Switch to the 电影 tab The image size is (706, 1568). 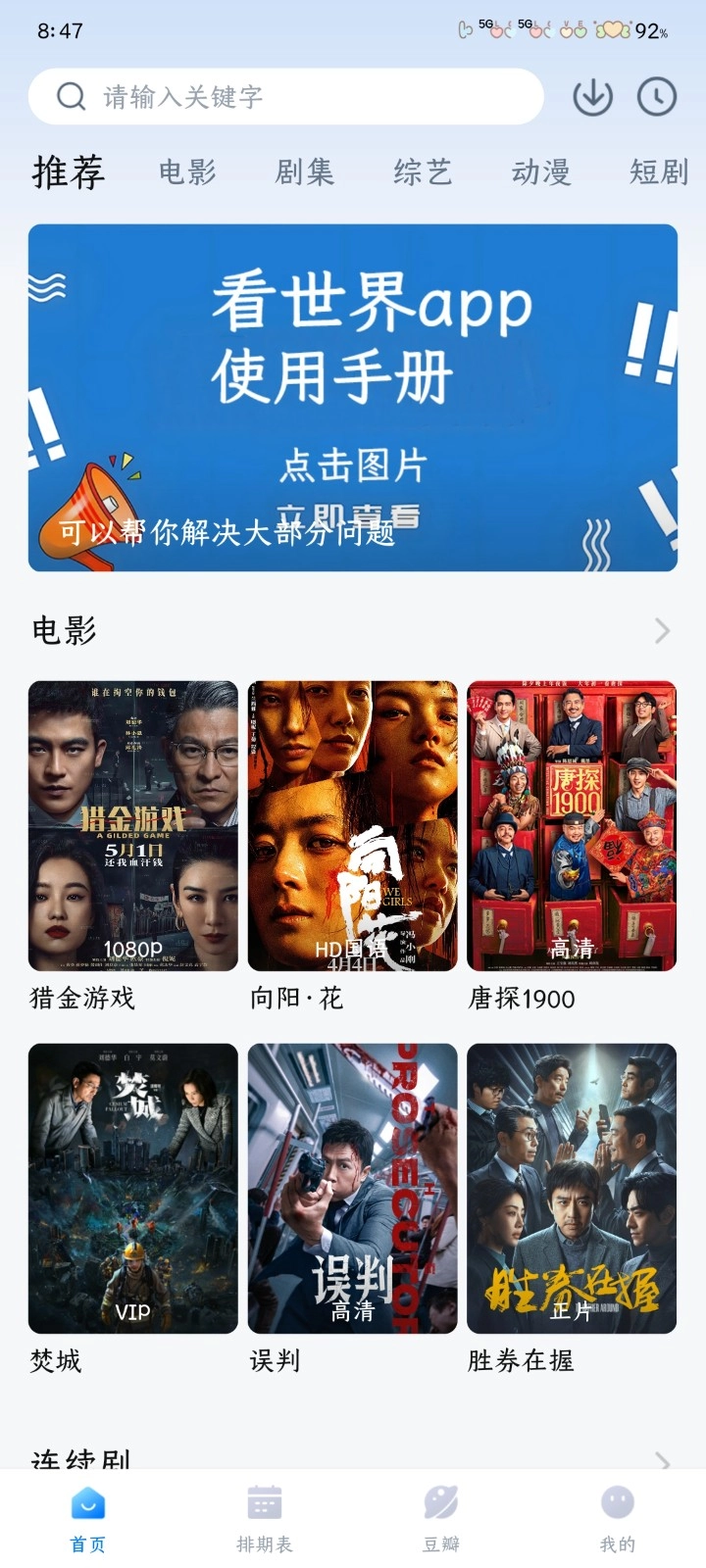(x=186, y=171)
